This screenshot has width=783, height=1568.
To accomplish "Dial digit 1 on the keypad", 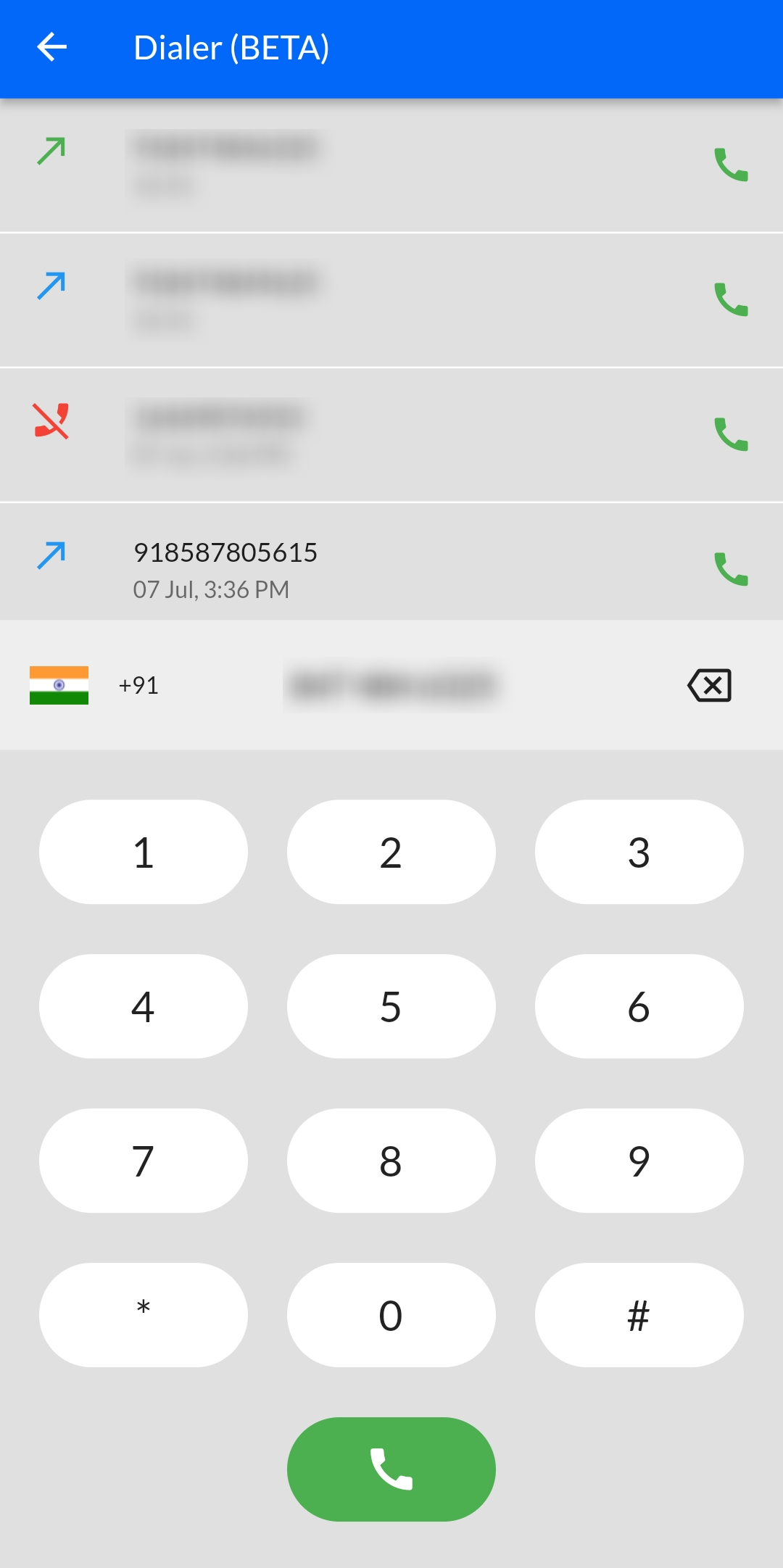I will tap(144, 852).
